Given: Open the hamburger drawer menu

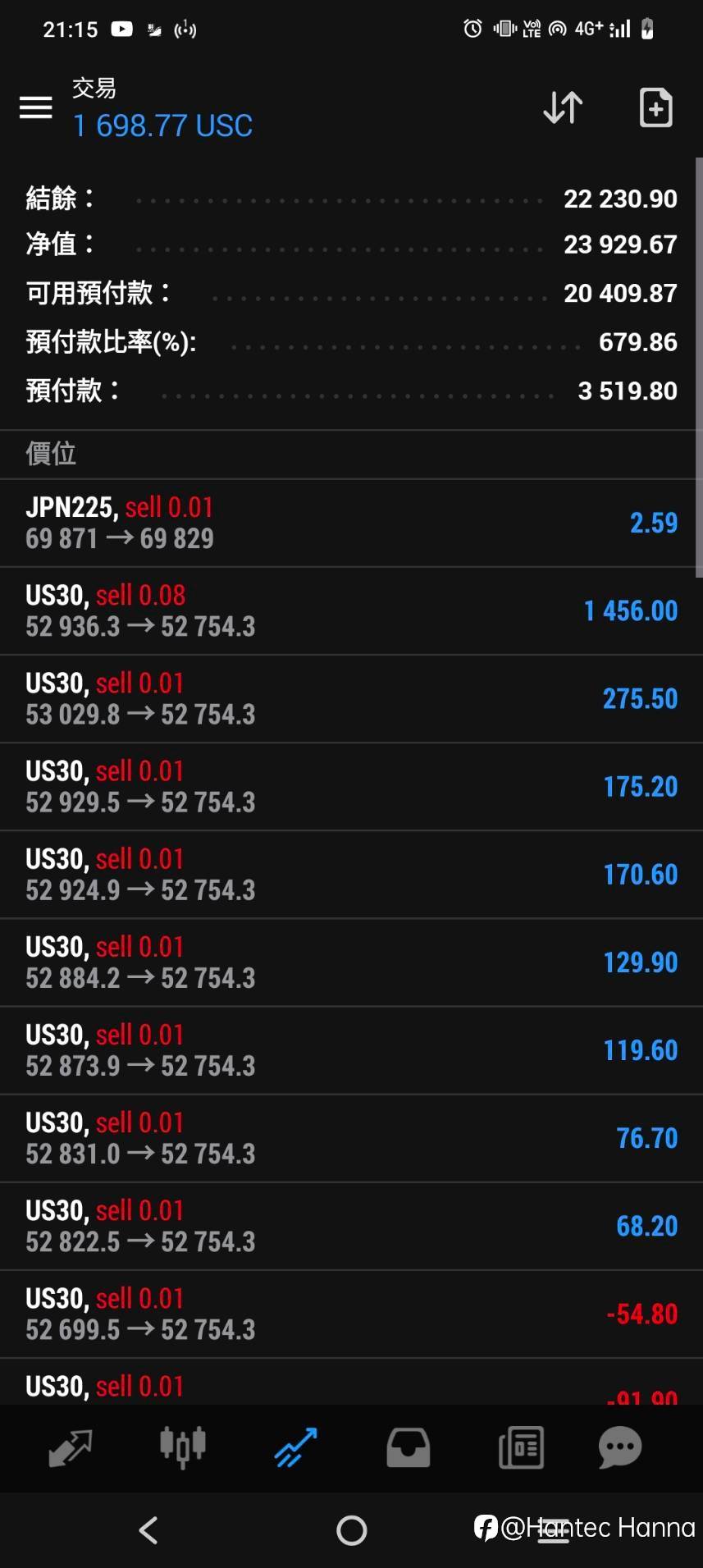Looking at the screenshot, I should point(35,107).
